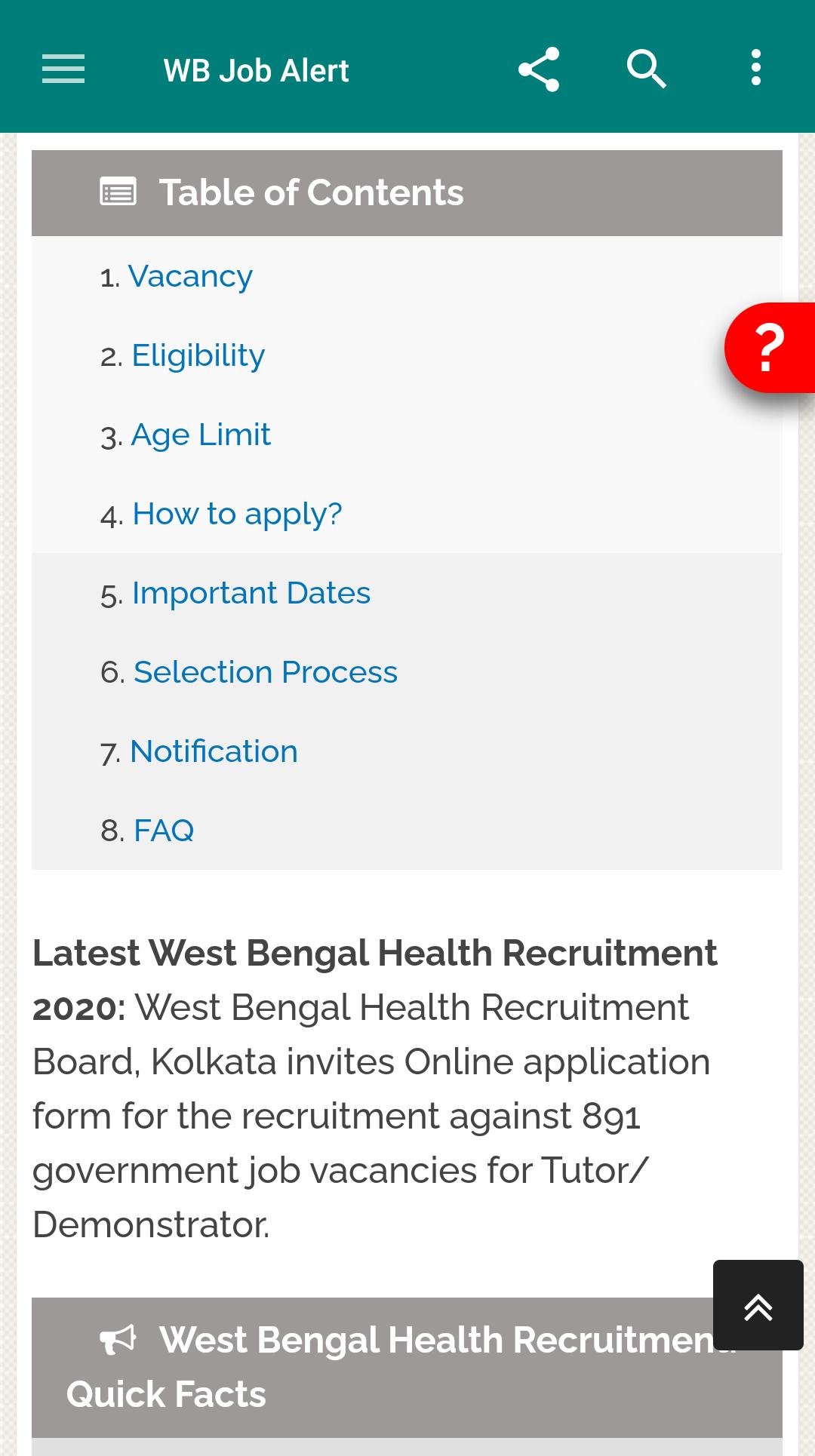Jump to Important Dates

[251, 593]
